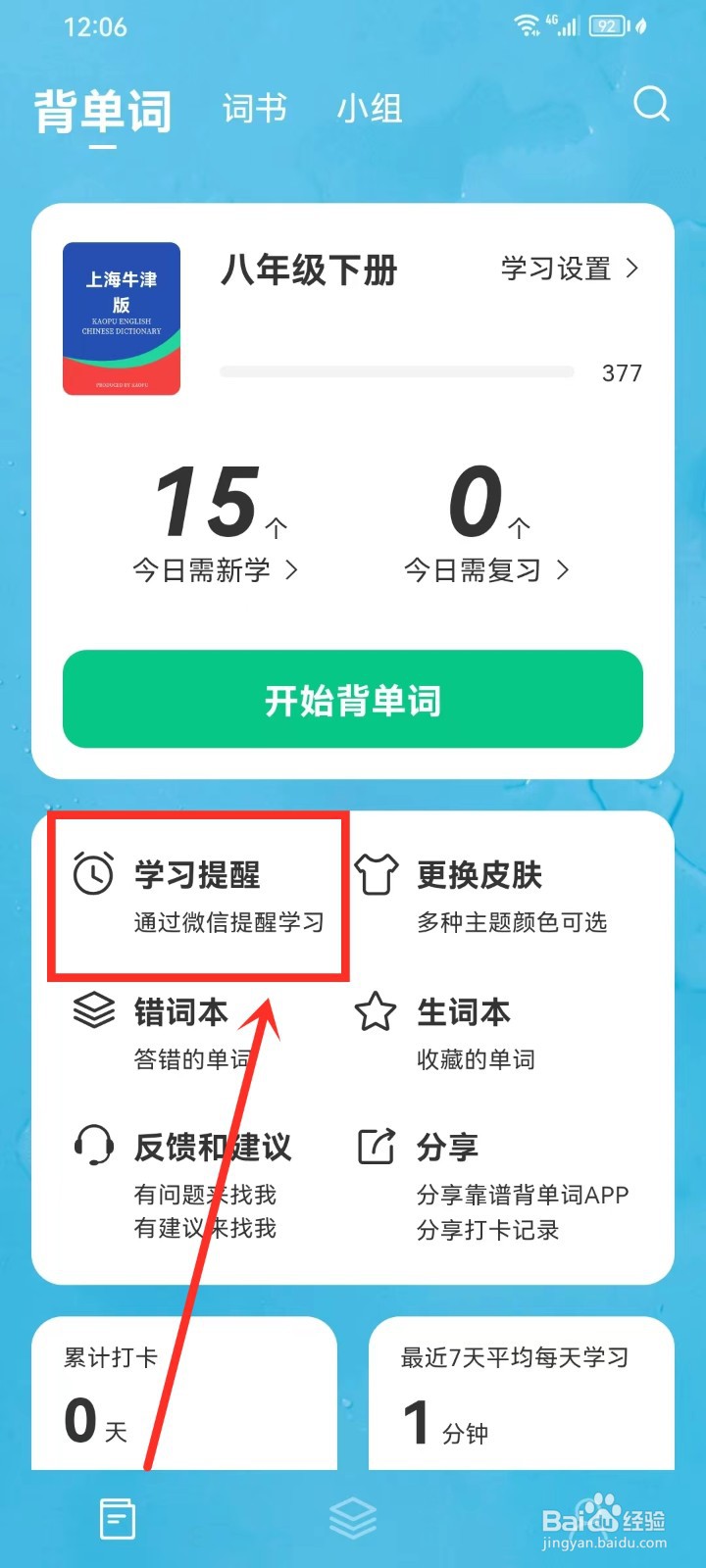Tap the star icon for 生词本
Image resolution: width=706 pixels, height=1568 pixels.
pos(376,1009)
